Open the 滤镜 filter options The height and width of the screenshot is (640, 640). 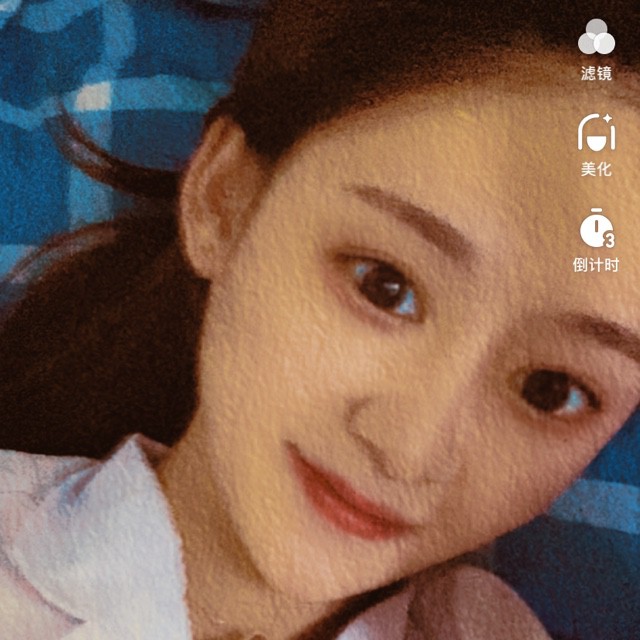click(596, 49)
